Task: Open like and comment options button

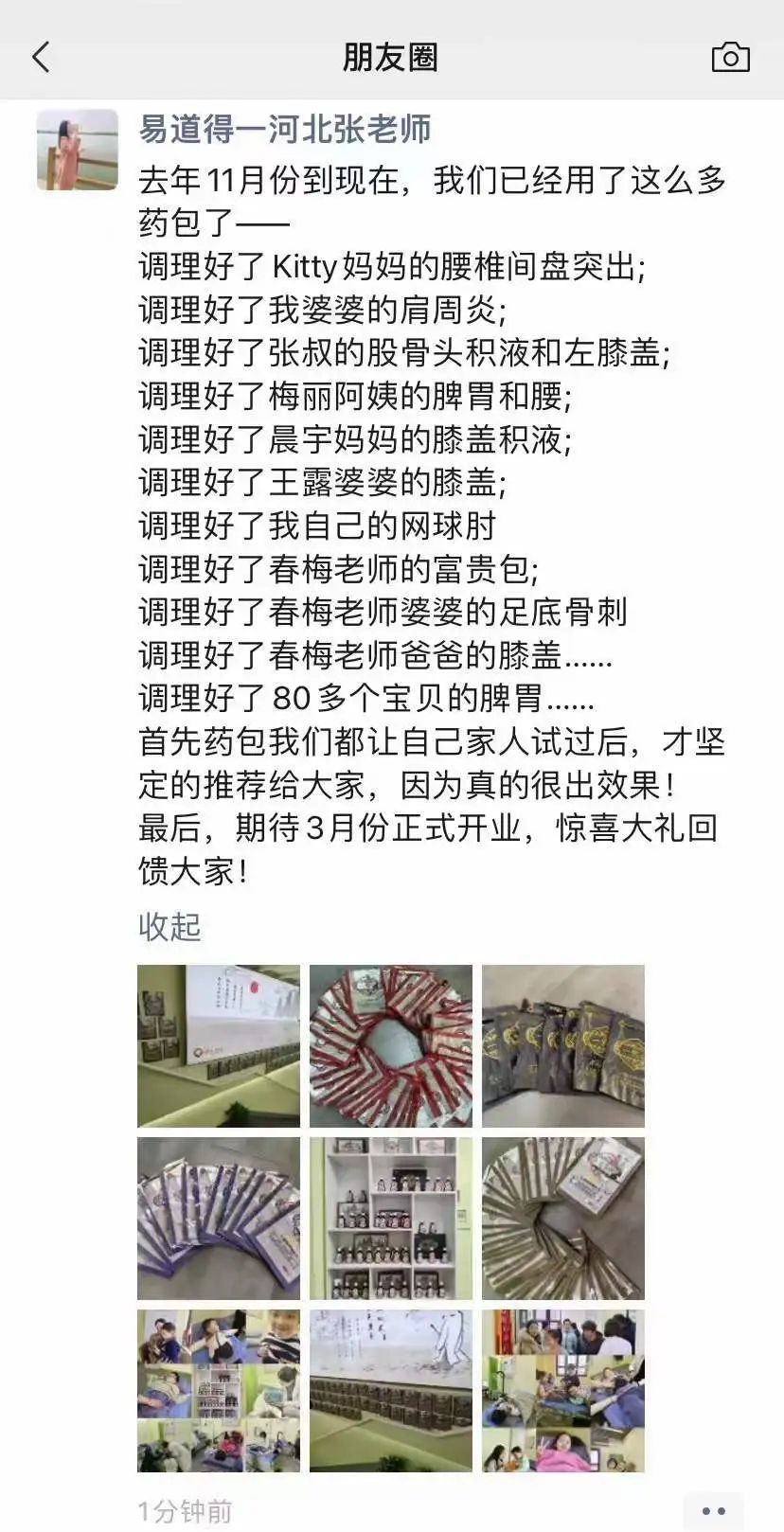Action: pyautogui.click(x=713, y=1510)
